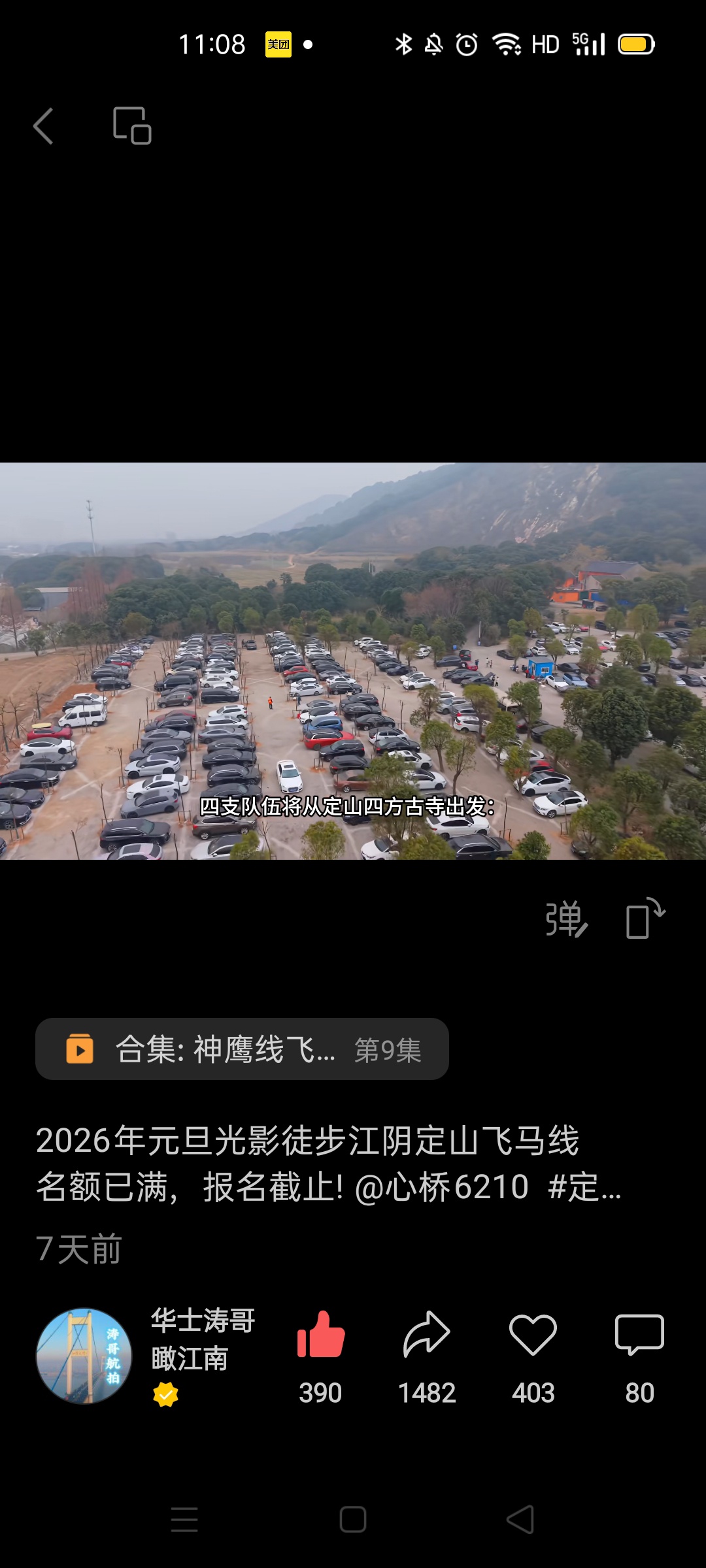Rotate the video to fullscreen landscape
Screen dimensions: 706x1568
point(645,919)
